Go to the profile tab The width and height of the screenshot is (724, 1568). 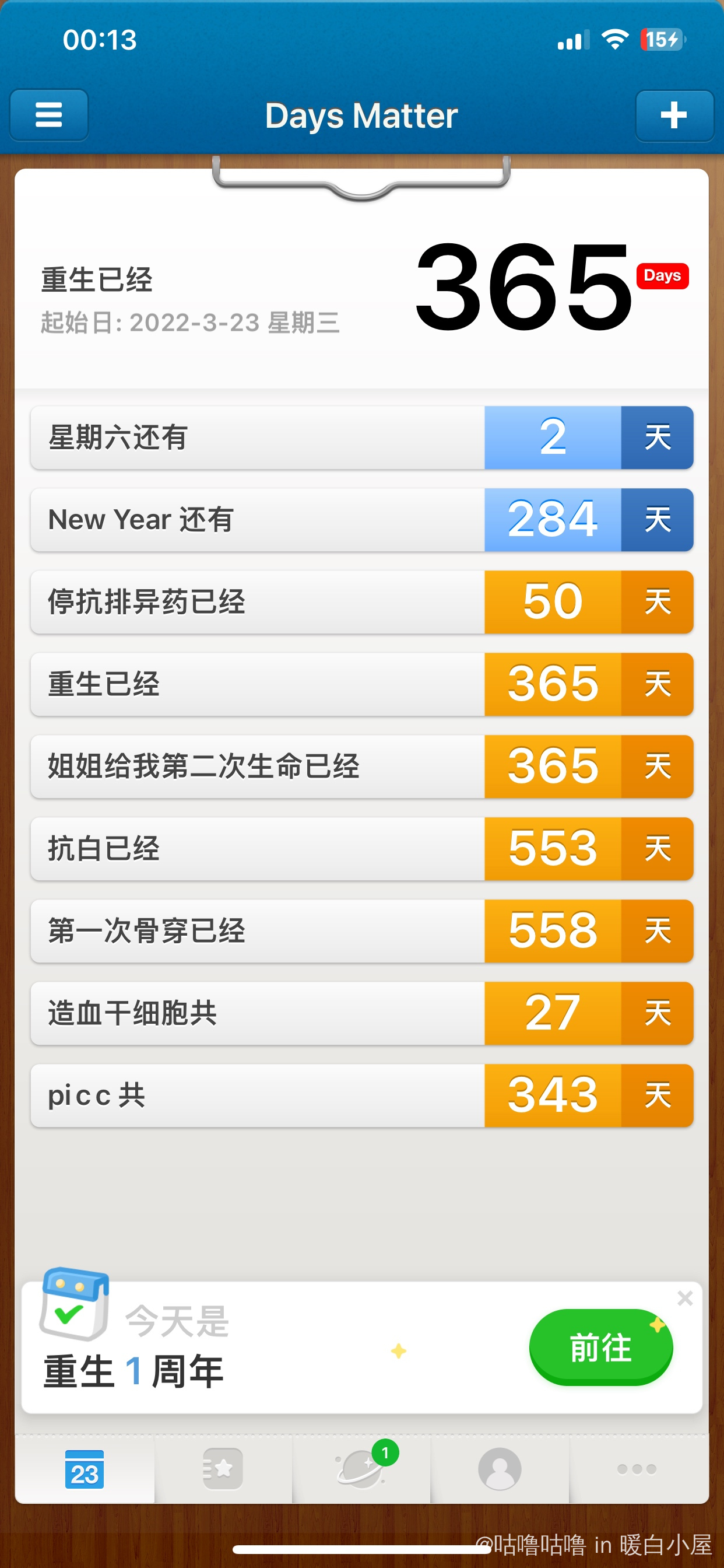tap(500, 1468)
